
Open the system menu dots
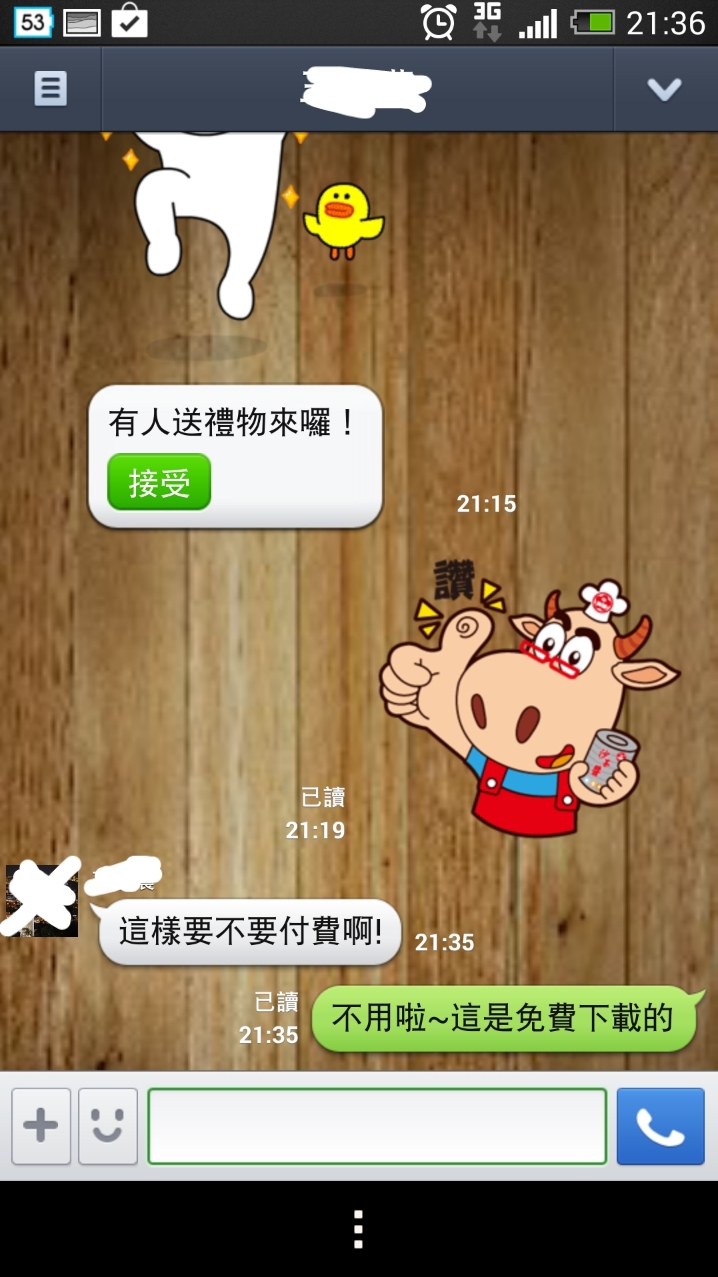click(359, 1229)
